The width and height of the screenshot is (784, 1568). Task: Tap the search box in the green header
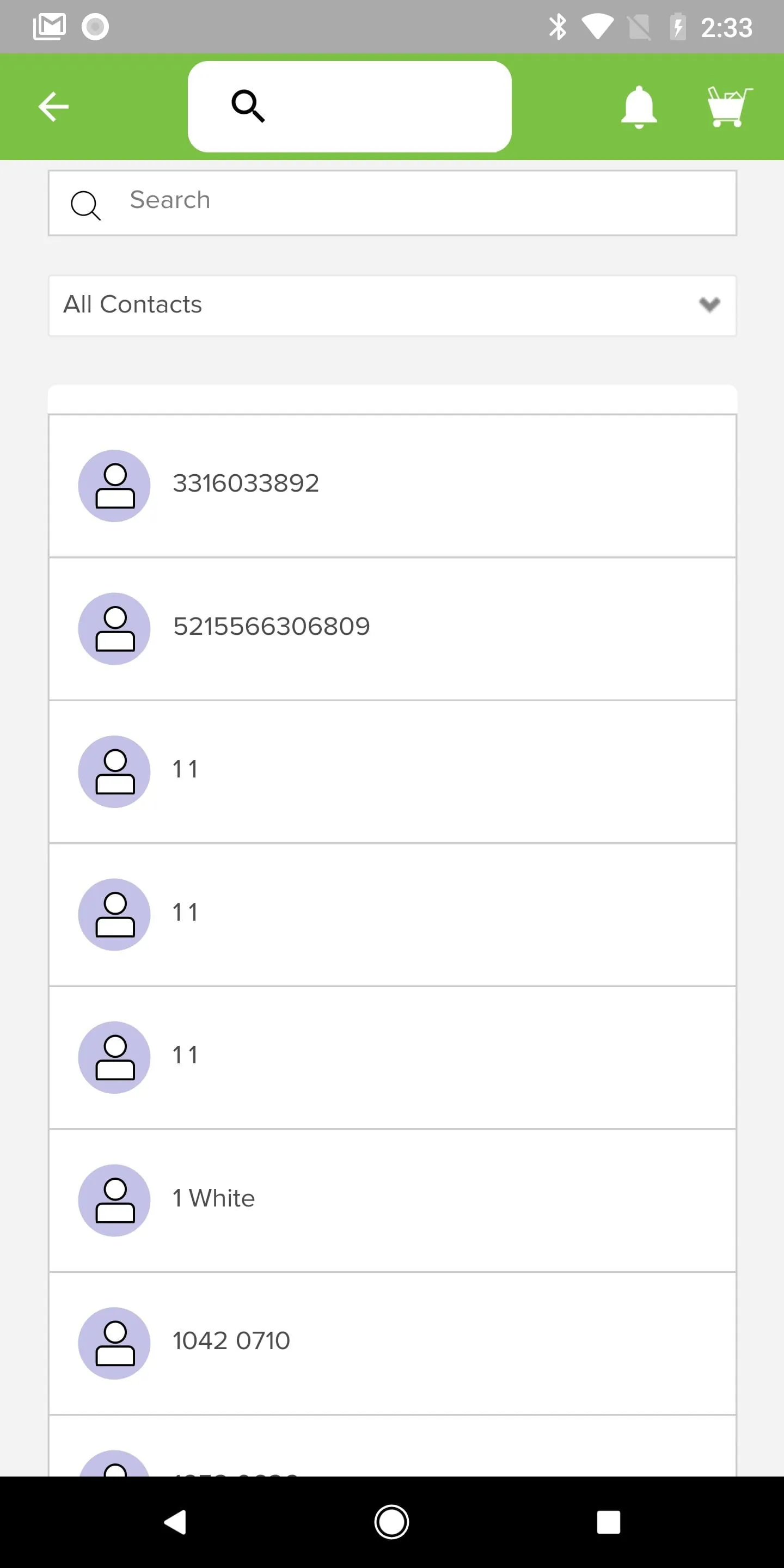pyautogui.click(x=350, y=107)
